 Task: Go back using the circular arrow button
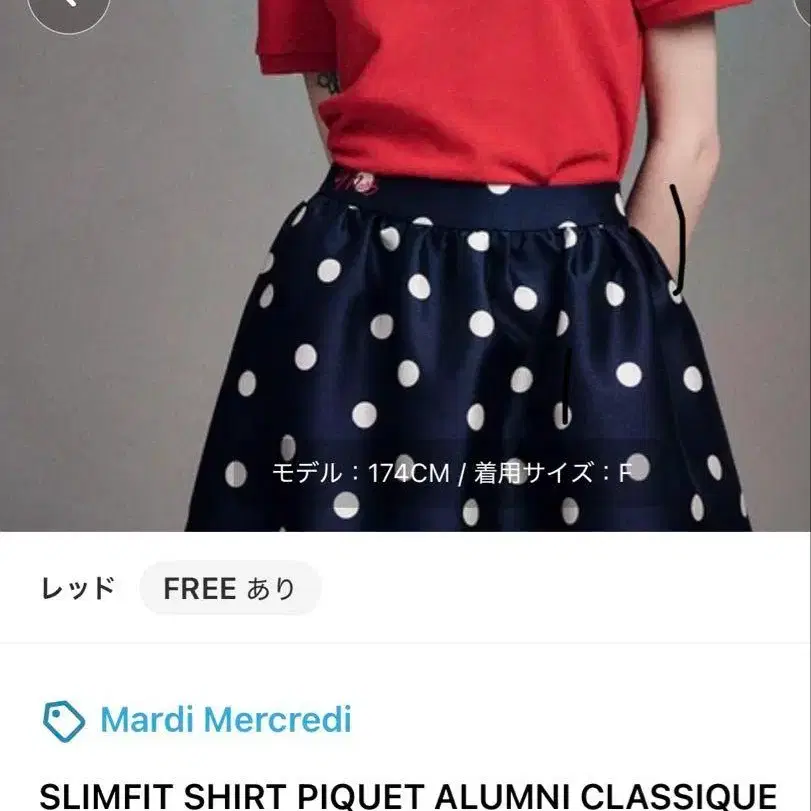(x=68, y=8)
